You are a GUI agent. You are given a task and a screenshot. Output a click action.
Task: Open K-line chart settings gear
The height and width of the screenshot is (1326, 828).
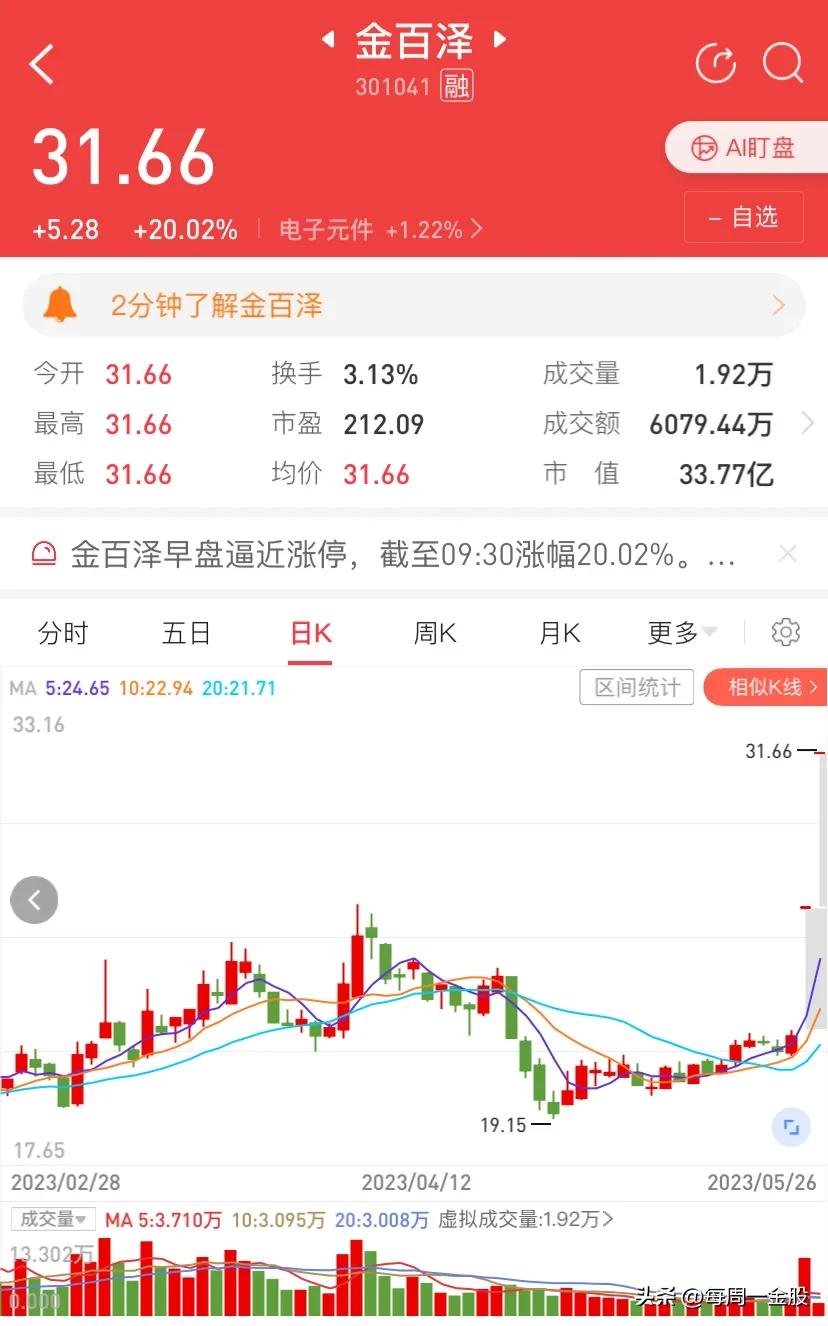pyautogui.click(x=786, y=632)
